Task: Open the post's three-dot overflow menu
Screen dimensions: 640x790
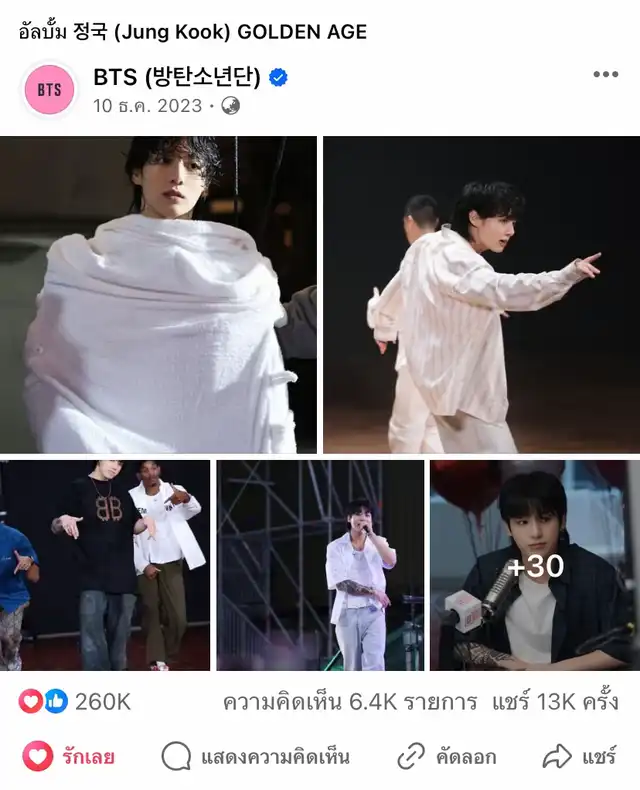Action: pyautogui.click(x=605, y=75)
